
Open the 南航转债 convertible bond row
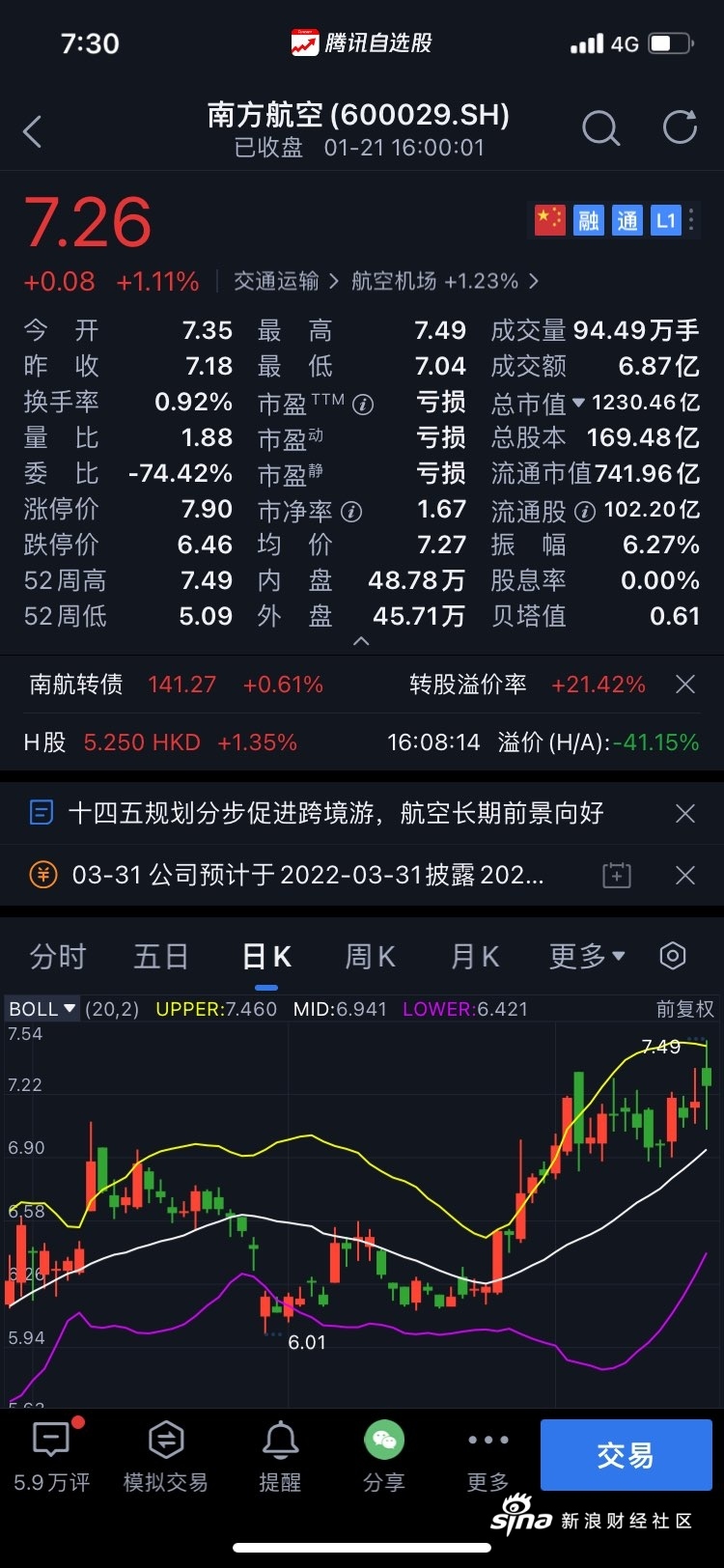[x=337, y=685]
